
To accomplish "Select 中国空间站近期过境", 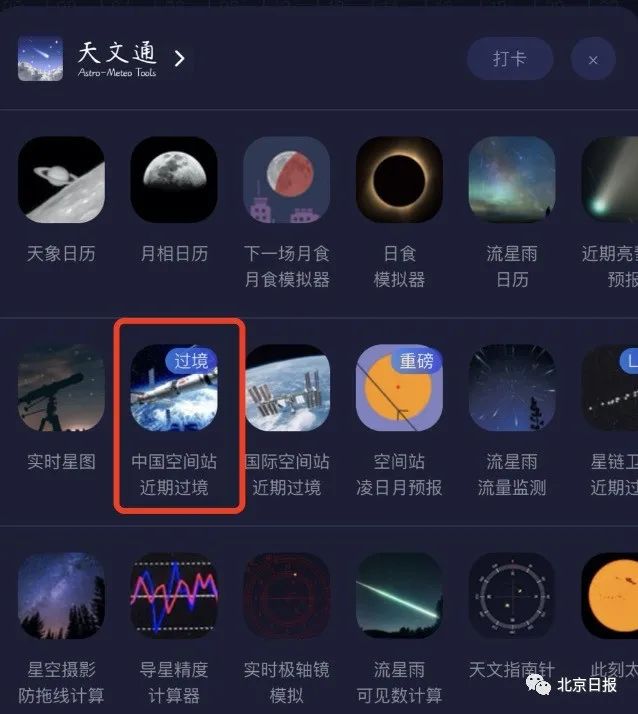I will pyautogui.click(x=174, y=388).
